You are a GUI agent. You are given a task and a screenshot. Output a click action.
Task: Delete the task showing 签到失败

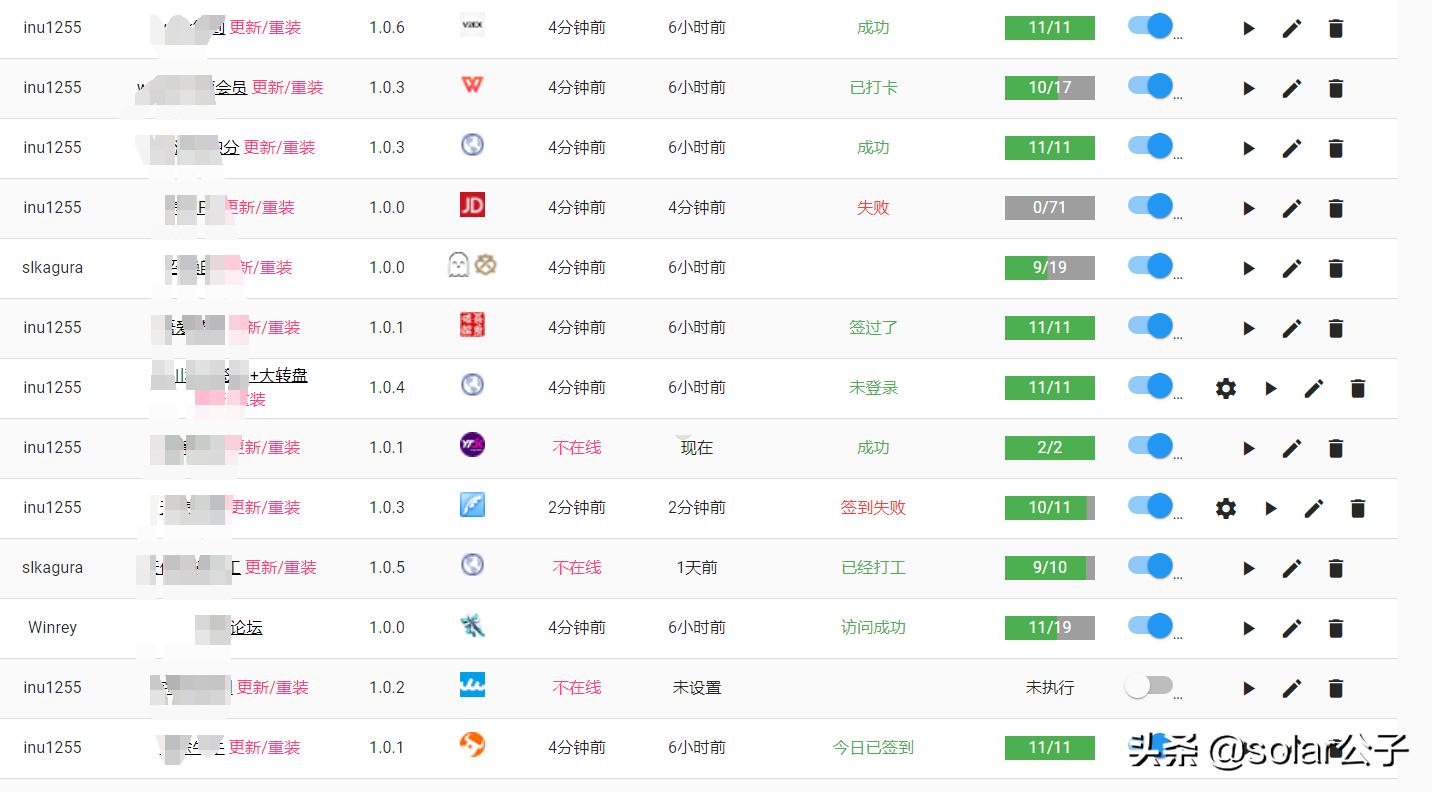[x=1357, y=509]
